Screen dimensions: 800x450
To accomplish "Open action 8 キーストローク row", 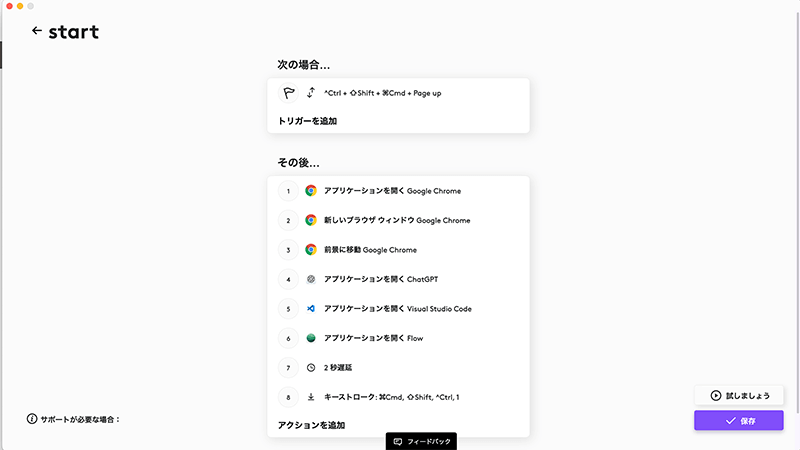I will [391, 397].
